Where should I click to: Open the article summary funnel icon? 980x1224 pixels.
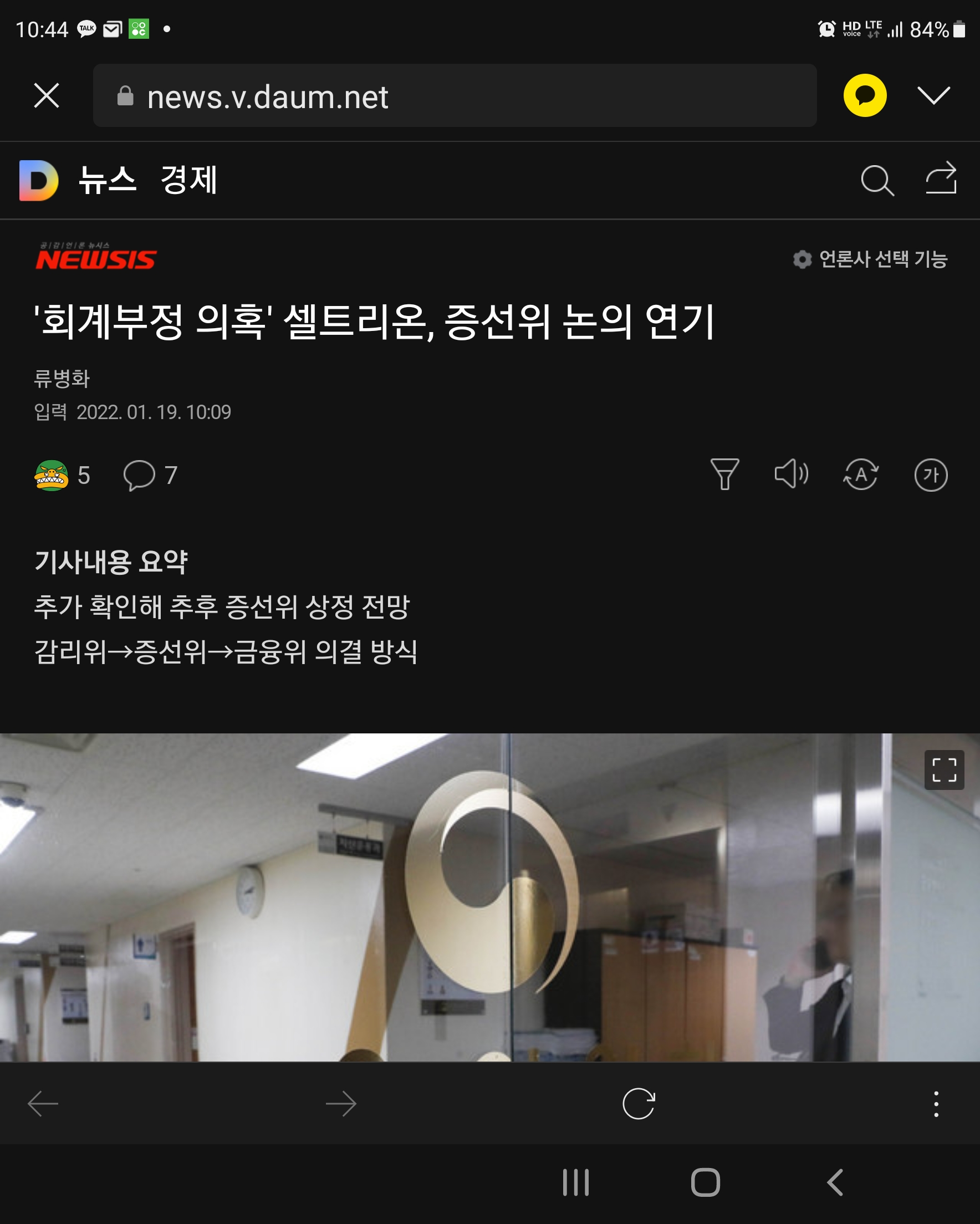click(x=724, y=474)
